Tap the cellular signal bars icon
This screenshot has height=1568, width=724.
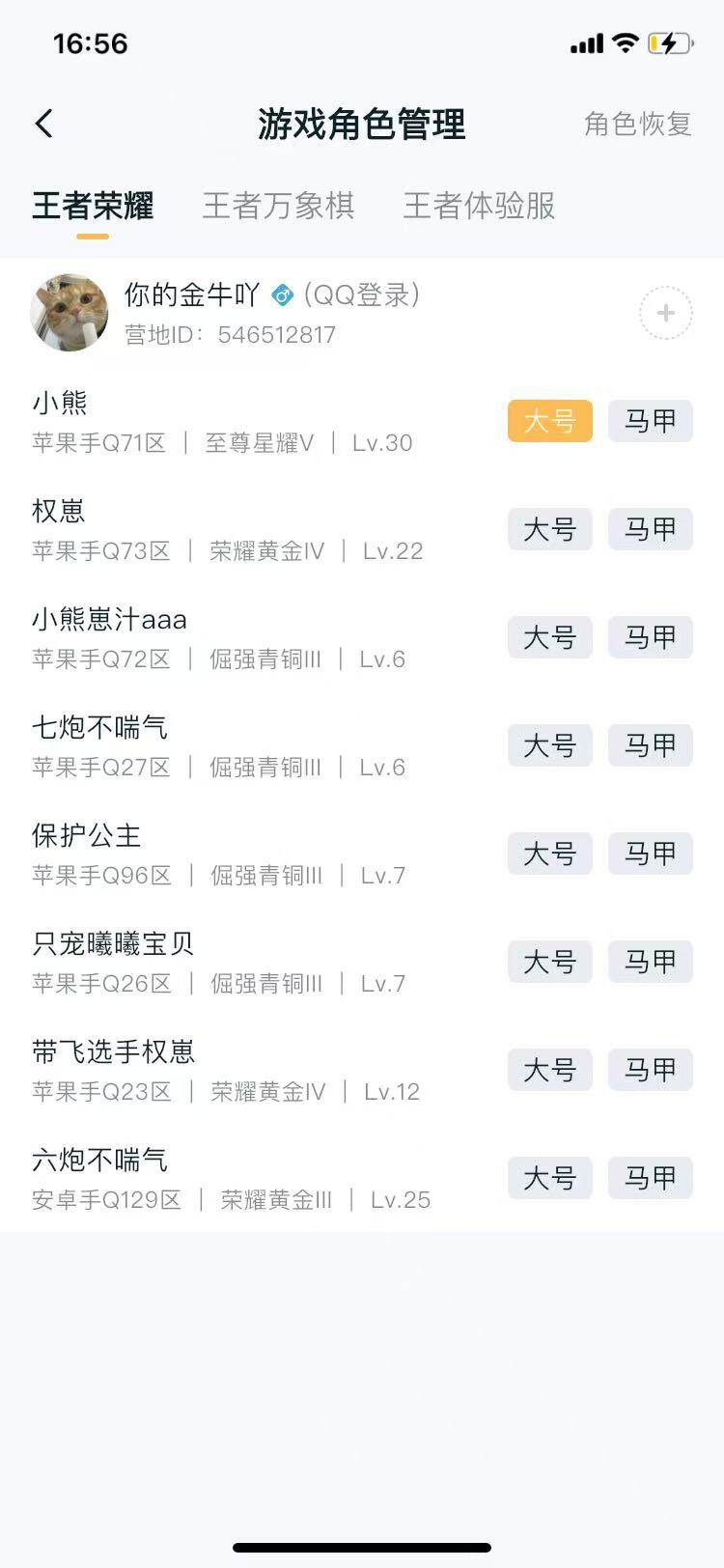[586, 43]
